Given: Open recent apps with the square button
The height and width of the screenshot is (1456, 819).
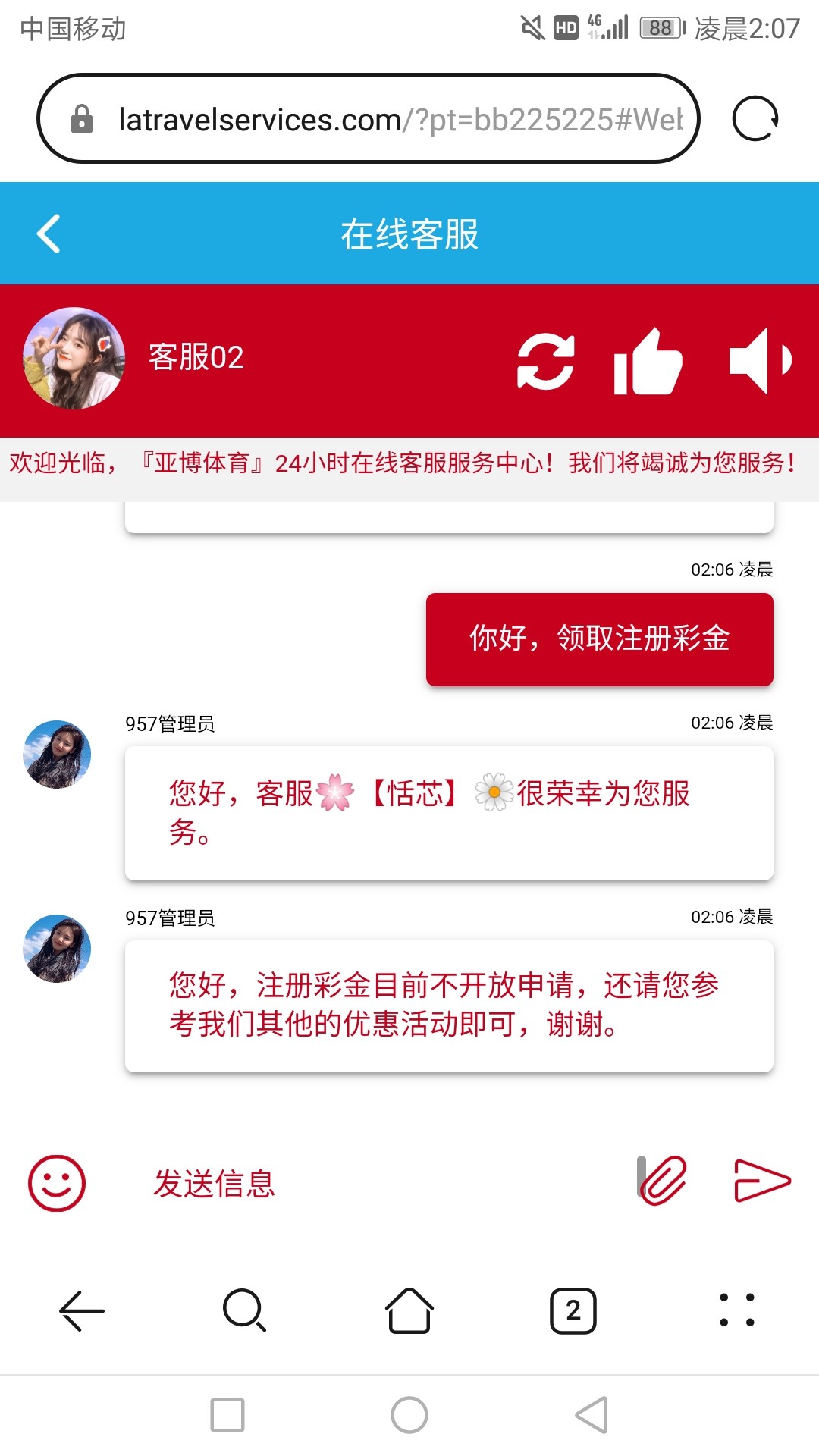Looking at the screenshot, I should (227, 1415).
